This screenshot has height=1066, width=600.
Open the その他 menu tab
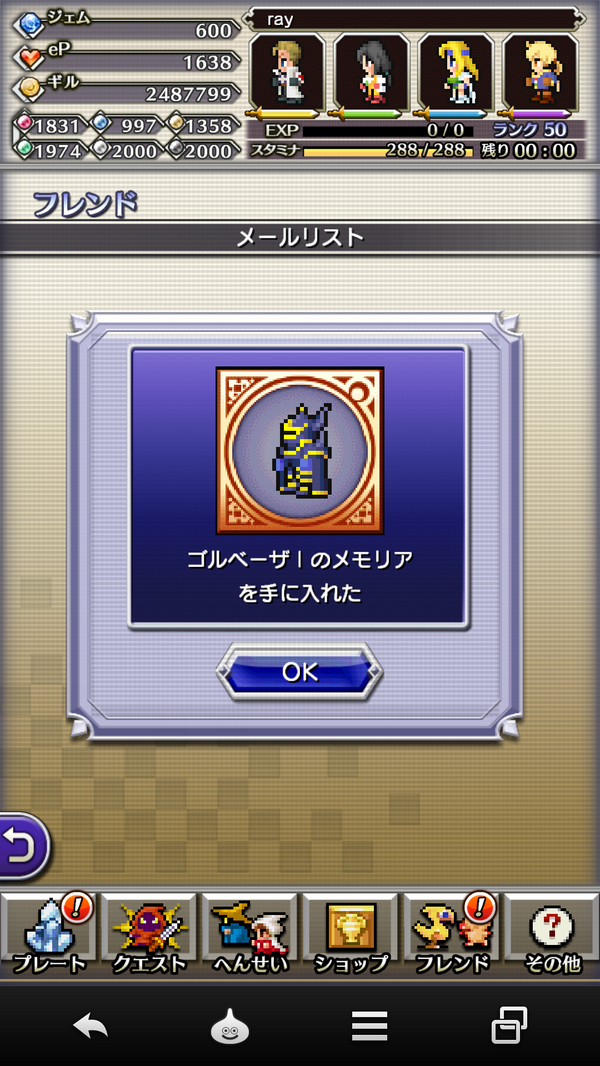pos(551,935)
